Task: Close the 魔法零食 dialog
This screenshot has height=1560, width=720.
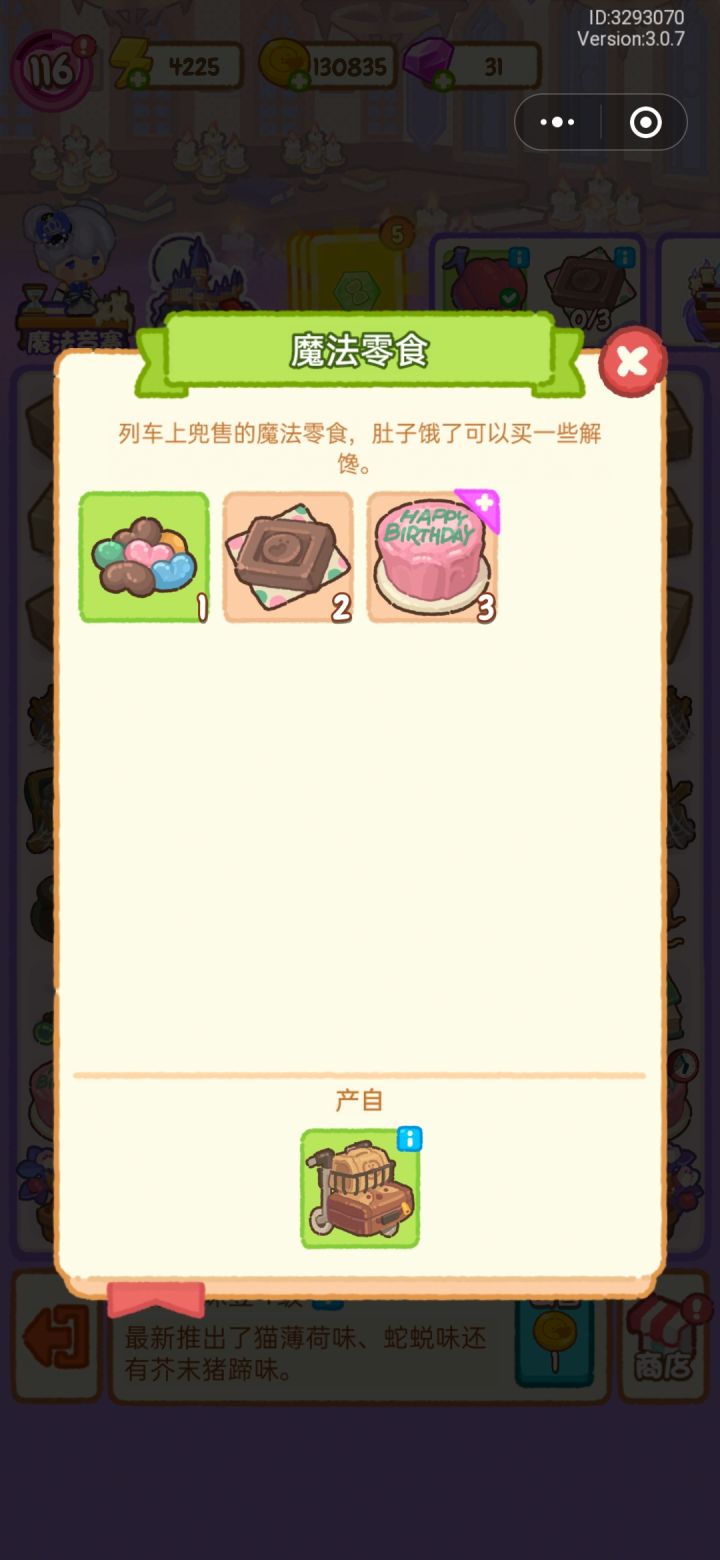Action: 631,362
